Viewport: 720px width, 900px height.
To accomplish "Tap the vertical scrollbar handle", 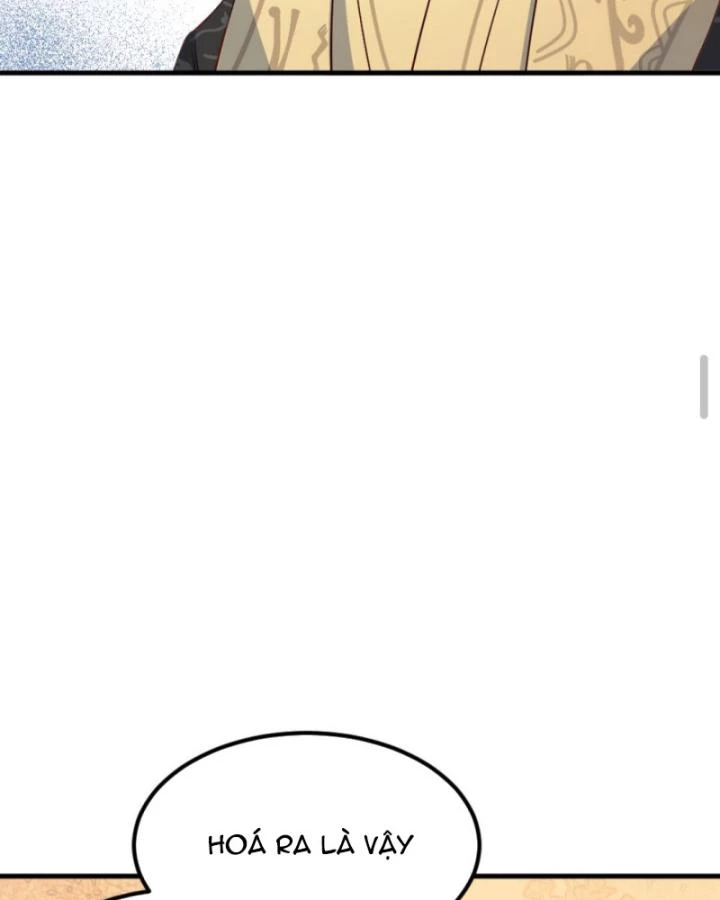I will pyautogui.click(x=704, y=386).
